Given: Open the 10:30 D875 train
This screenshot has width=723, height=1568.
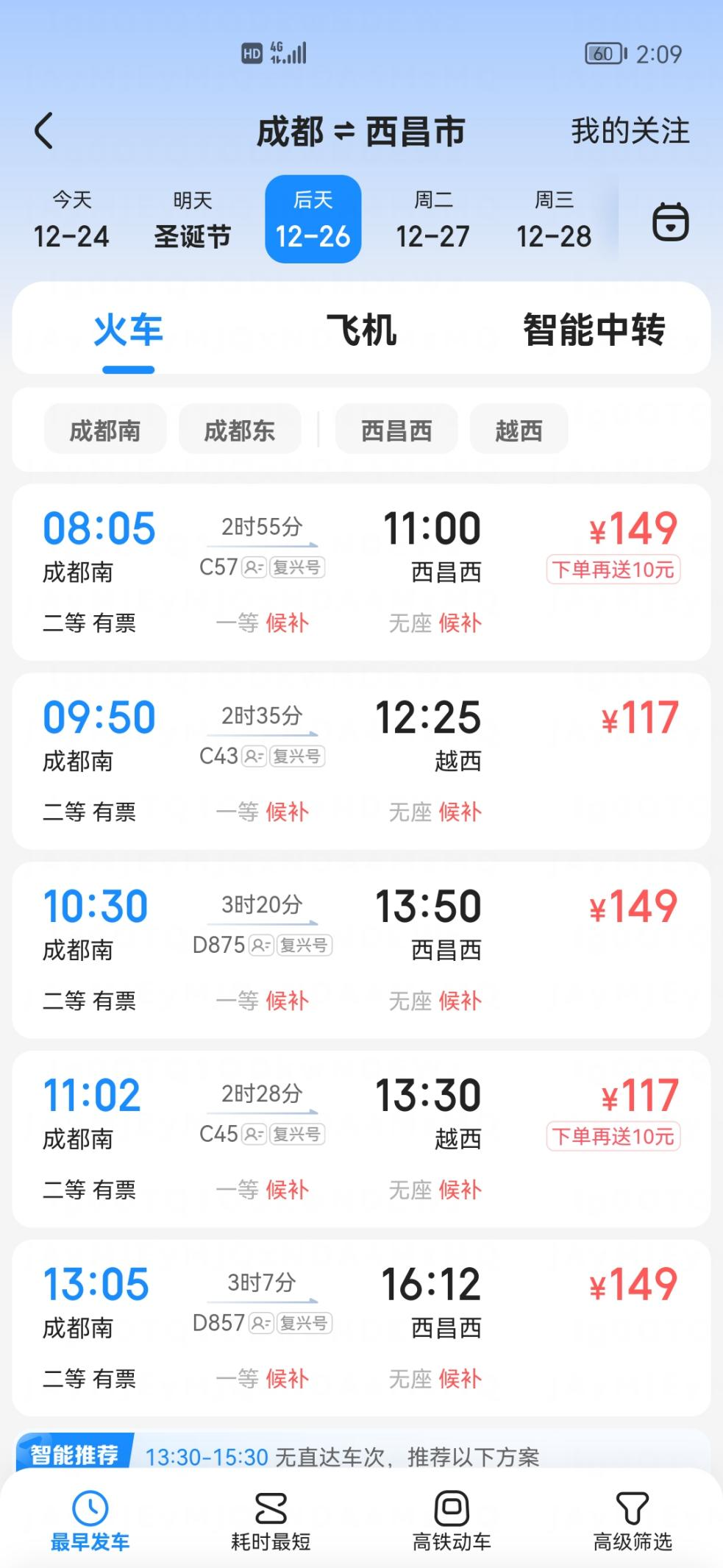Looking at the screenshot, I should [361, 950].
